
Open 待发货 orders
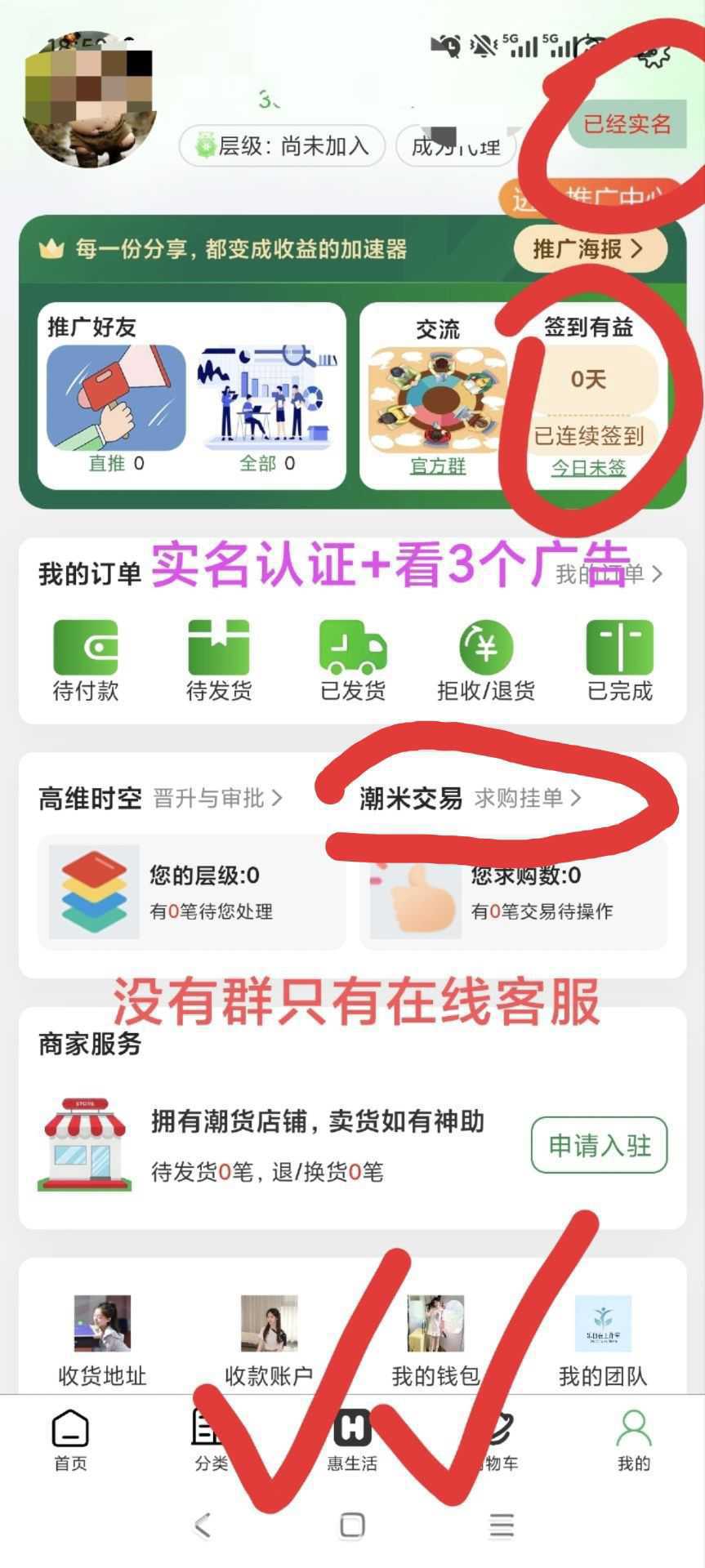pos(219,660)
